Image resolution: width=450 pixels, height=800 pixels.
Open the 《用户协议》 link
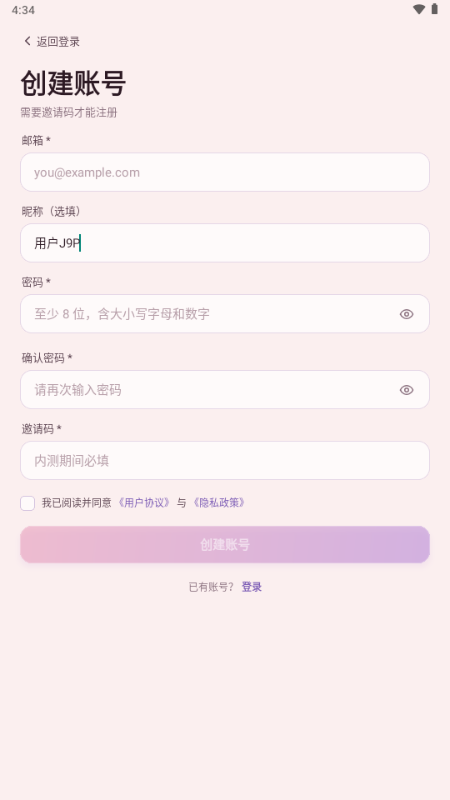click(x=144, y=503)
